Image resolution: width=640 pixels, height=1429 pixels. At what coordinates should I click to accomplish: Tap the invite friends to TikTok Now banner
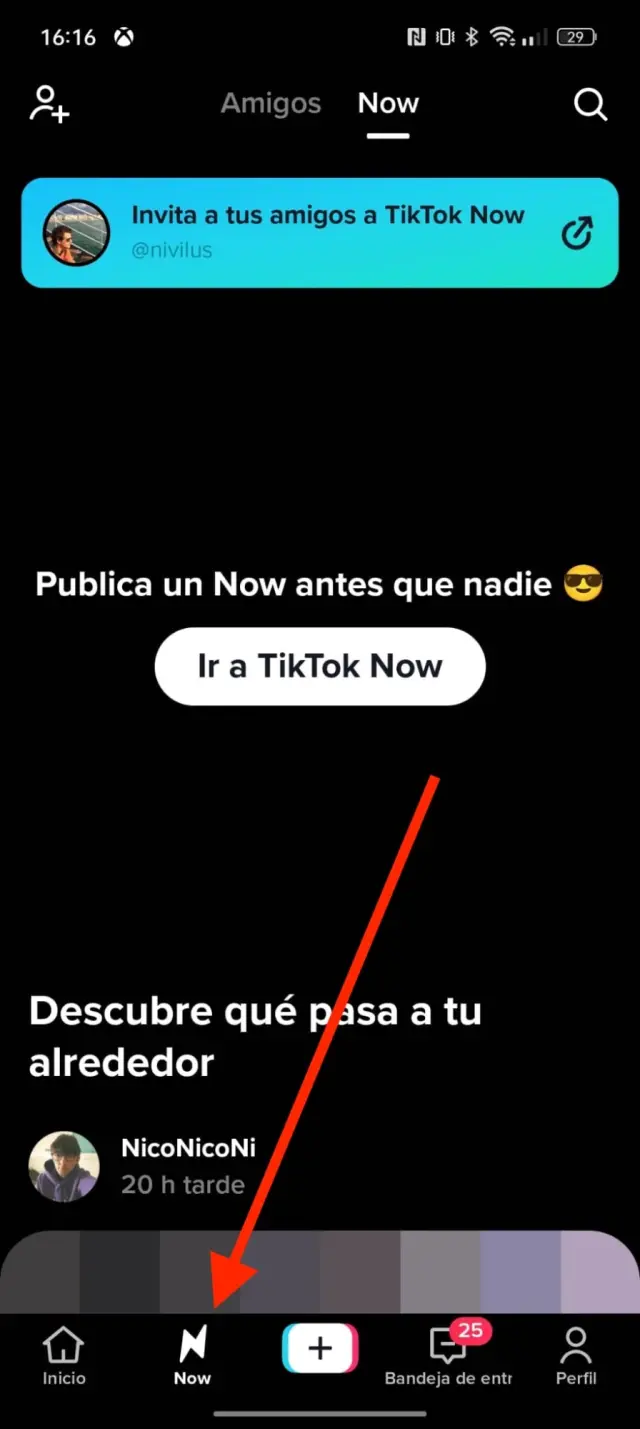point(320,232)
